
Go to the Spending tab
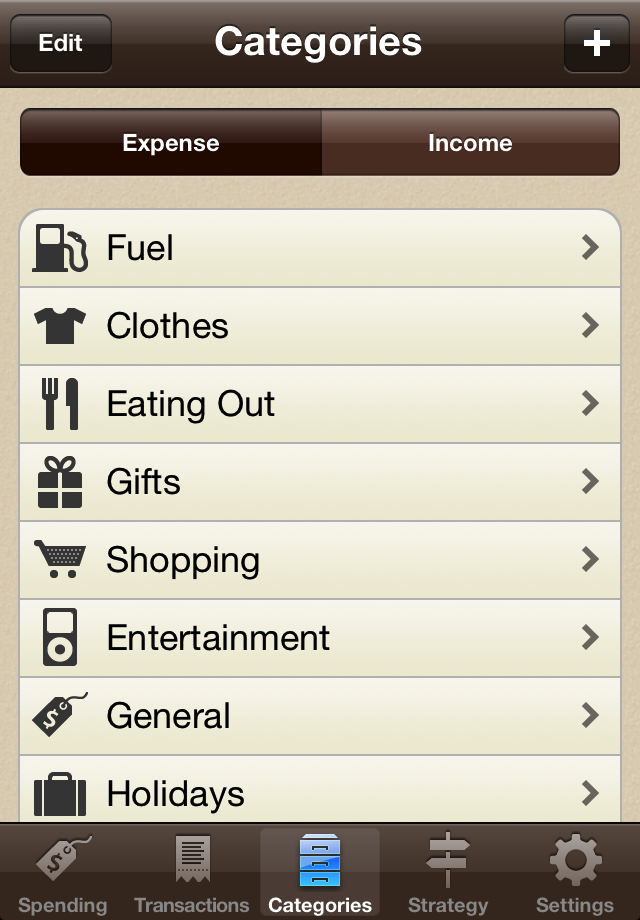point(63,873)
